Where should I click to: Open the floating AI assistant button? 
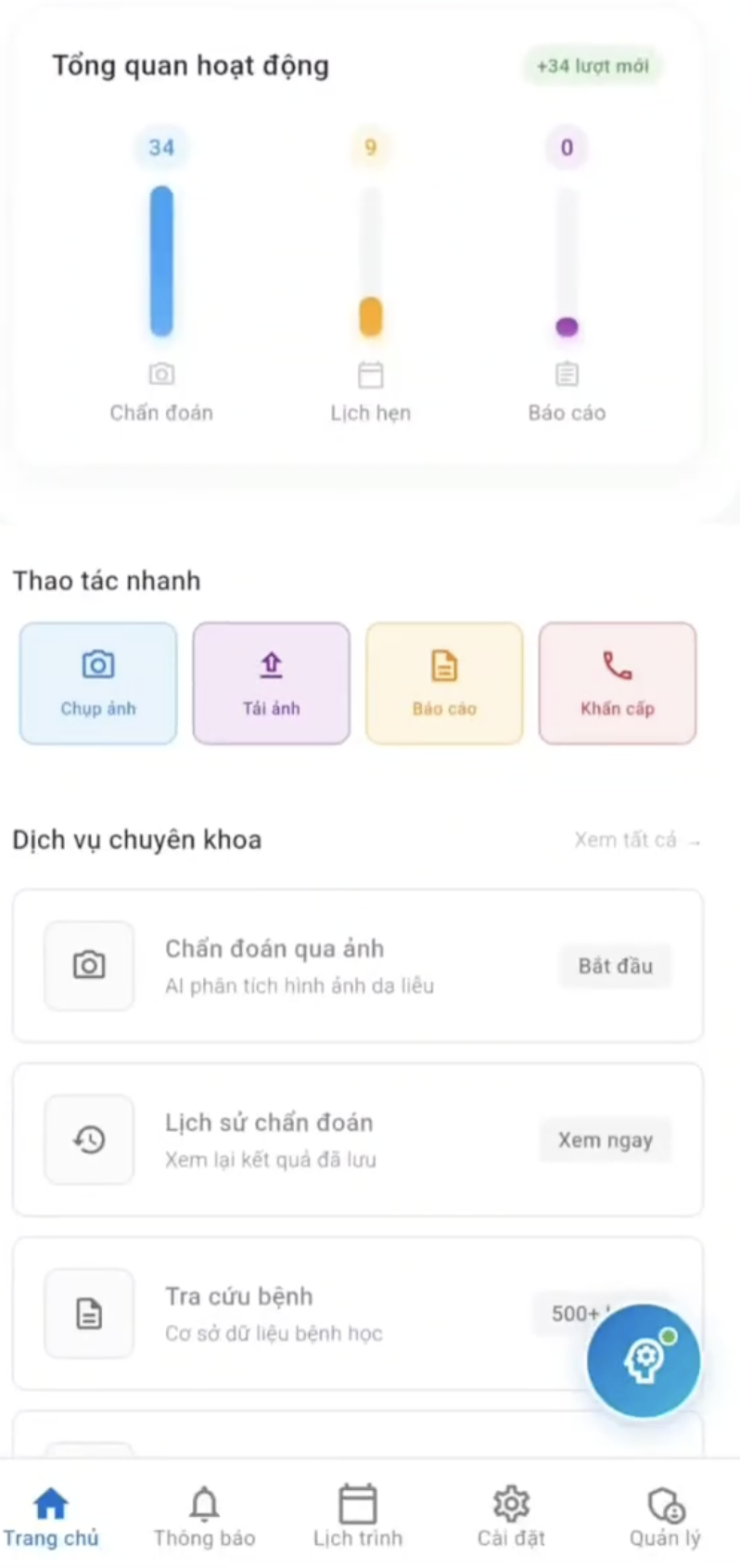coord(644,1360)
